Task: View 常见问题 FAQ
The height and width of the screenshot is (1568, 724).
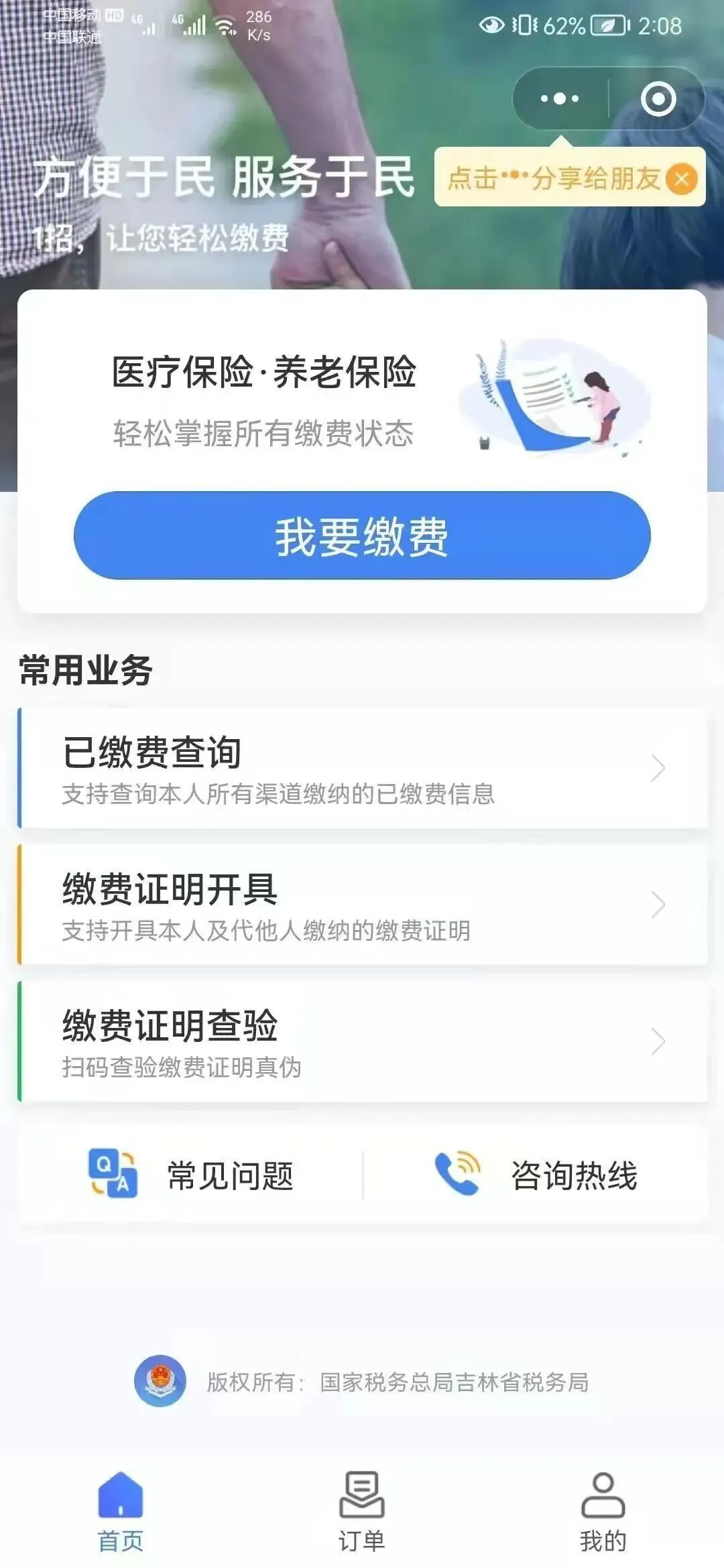Action: 192,1175
